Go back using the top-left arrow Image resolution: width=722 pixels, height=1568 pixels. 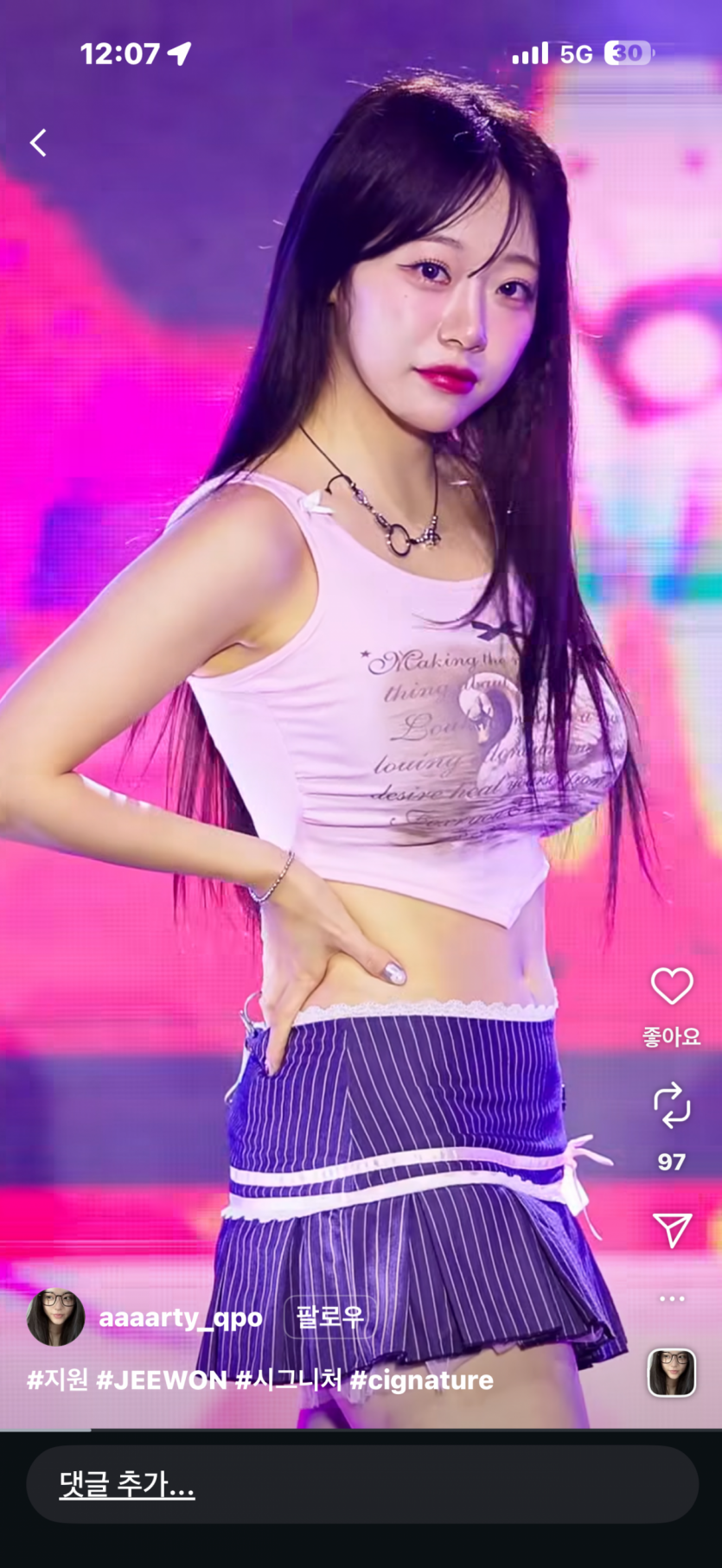38,143
